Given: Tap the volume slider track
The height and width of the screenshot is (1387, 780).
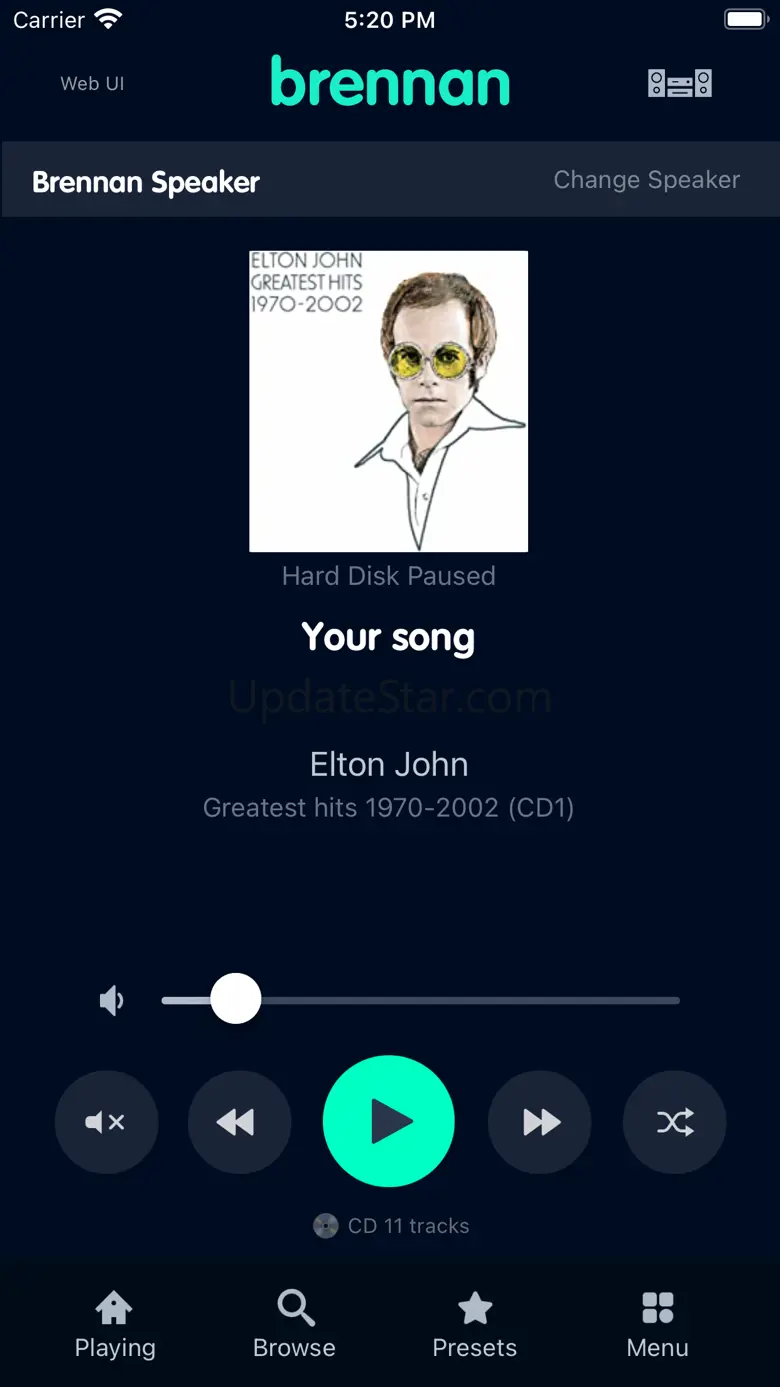Looking at the screenshot, I should [x=420, y=1000].
